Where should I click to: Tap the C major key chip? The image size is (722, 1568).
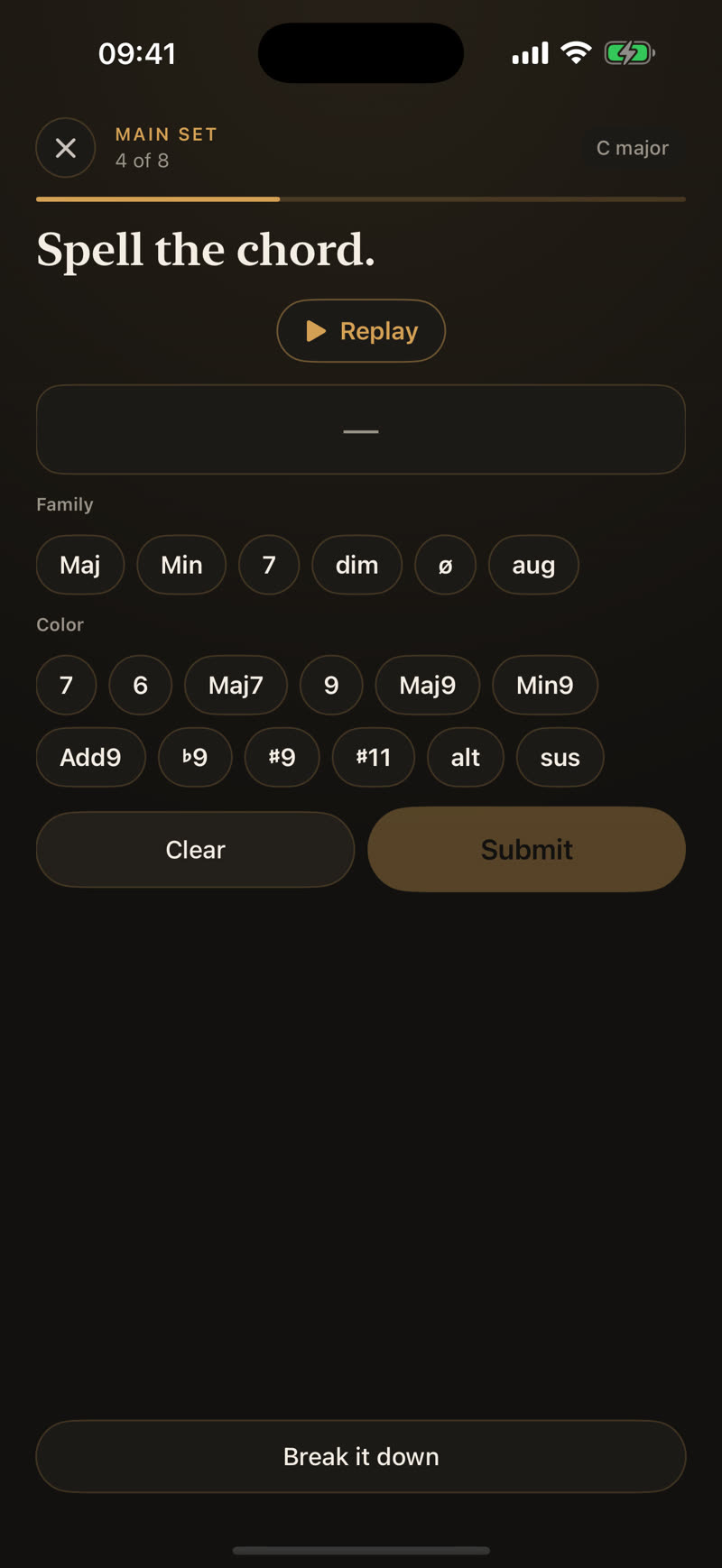(x=633, y=148)
